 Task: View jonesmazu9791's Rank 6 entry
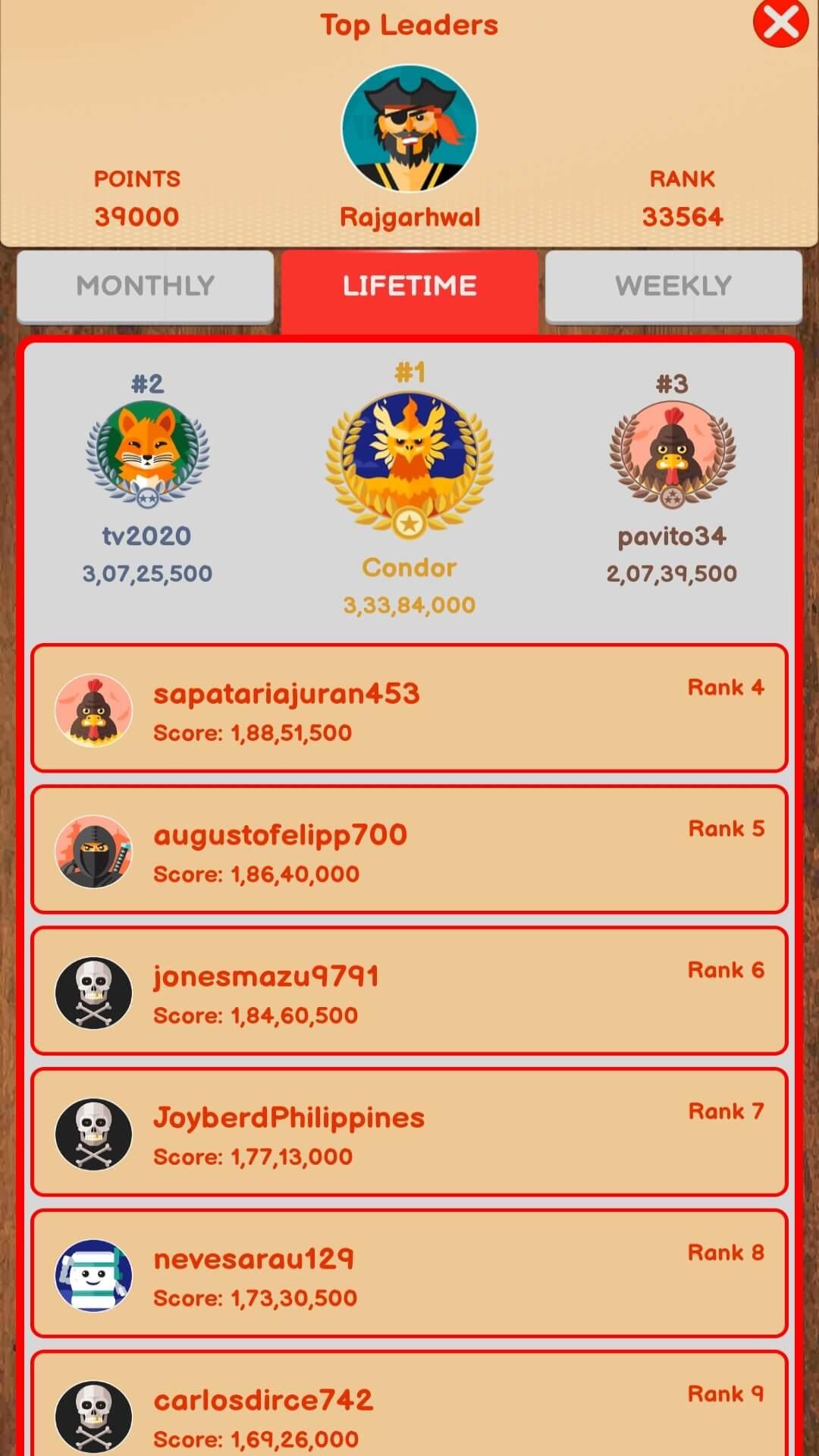[409, 990]
